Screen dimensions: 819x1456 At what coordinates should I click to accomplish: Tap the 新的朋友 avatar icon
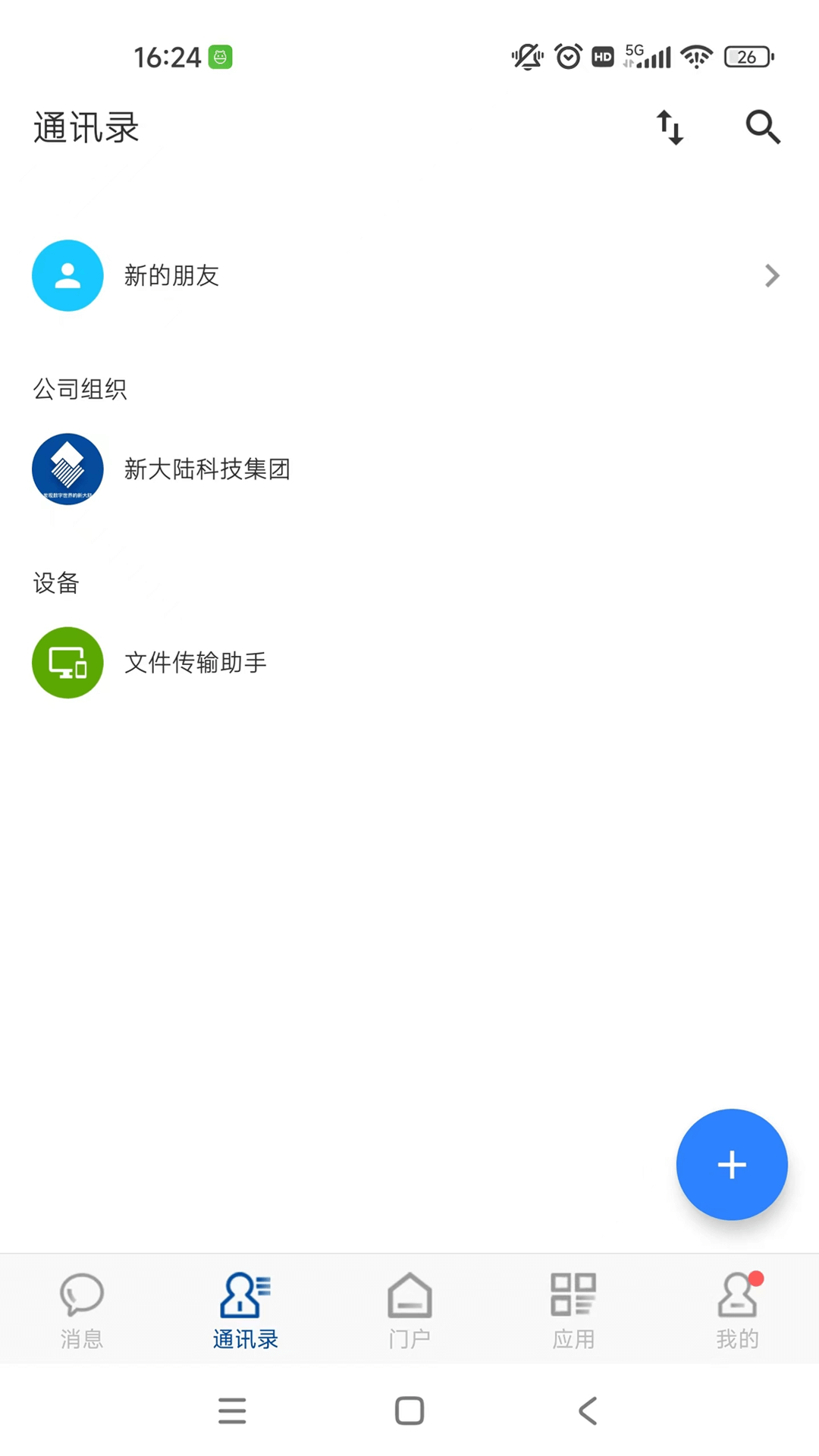pos(67,275)
